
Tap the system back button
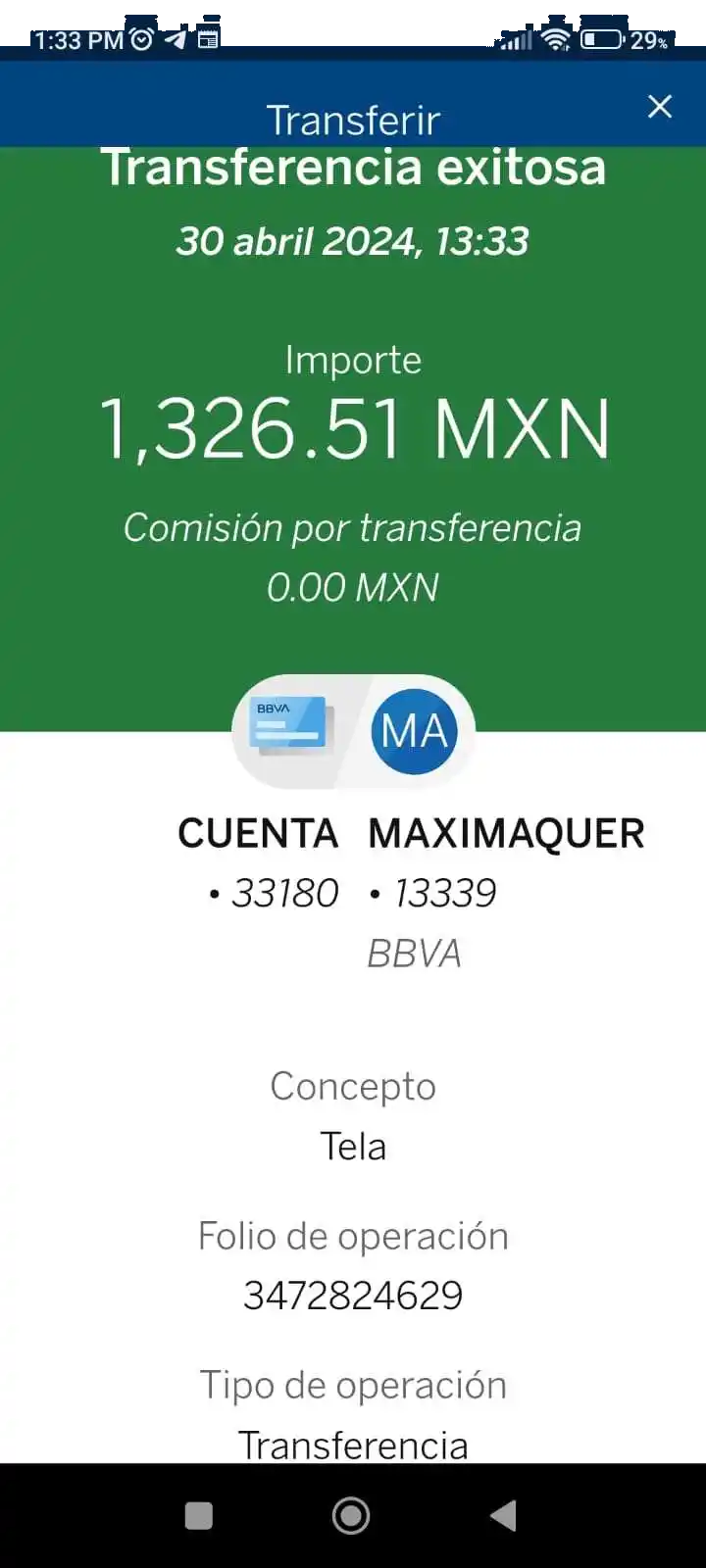point(504,1516)
